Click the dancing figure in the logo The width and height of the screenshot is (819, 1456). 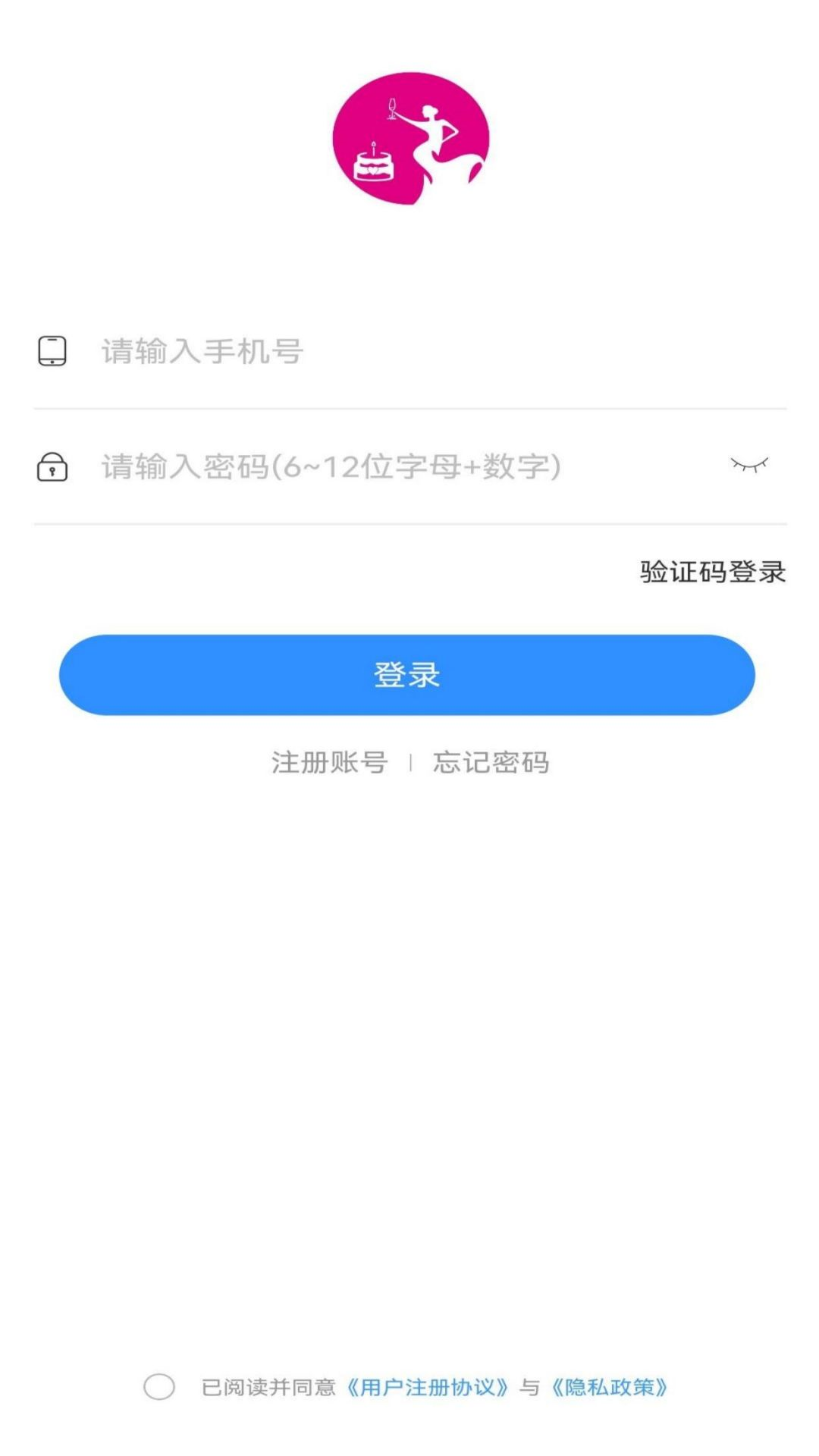point(432,129)
